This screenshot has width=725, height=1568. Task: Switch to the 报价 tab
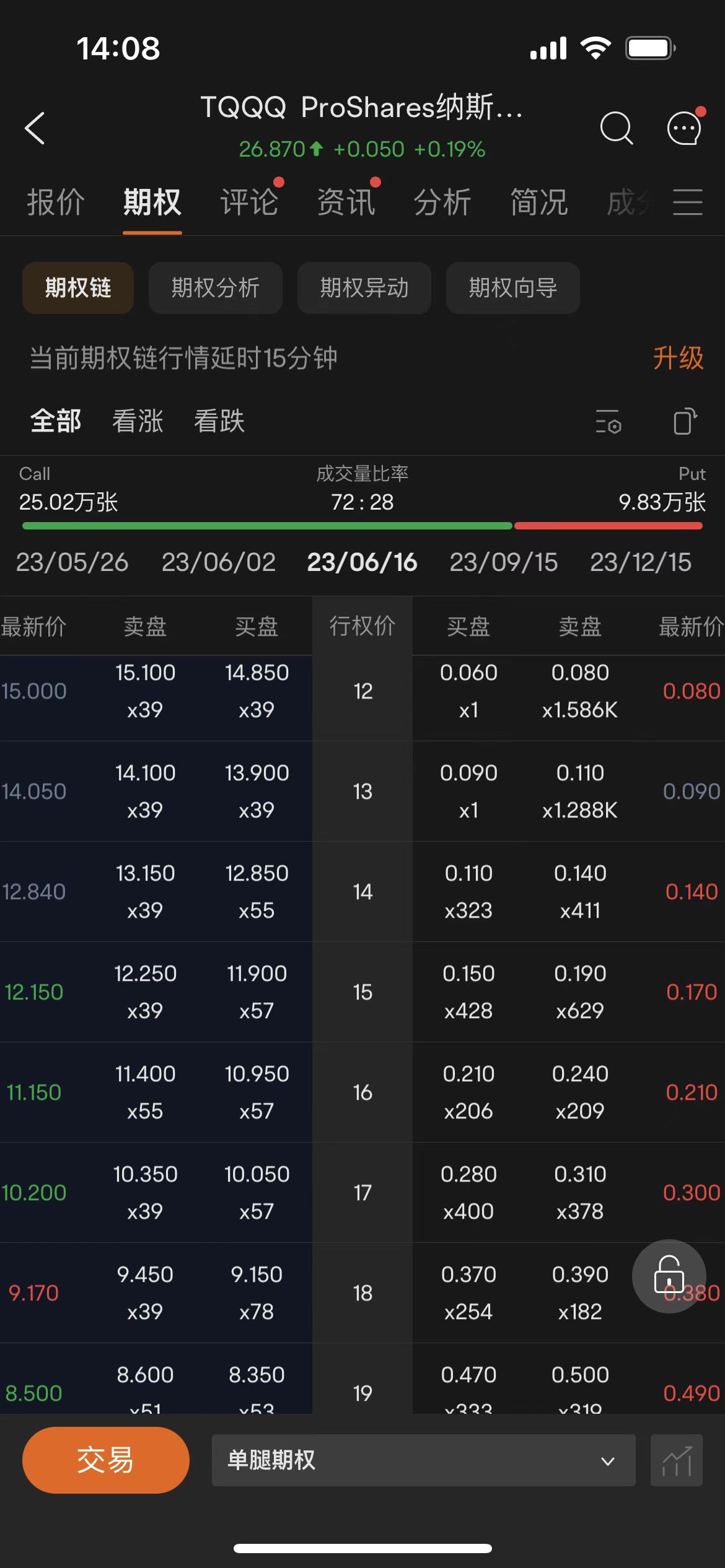[56, 203]
